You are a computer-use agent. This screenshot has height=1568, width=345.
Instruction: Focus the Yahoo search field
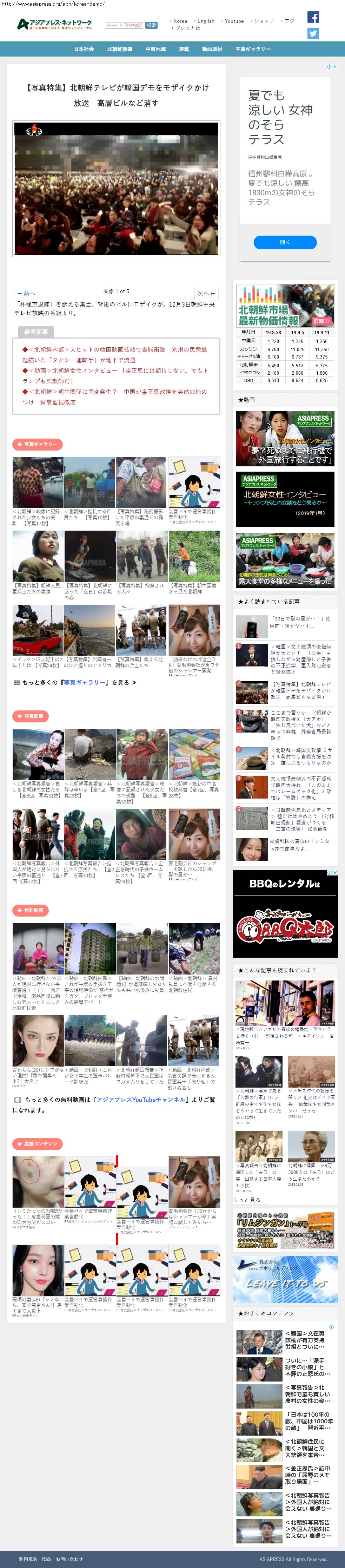124,26
